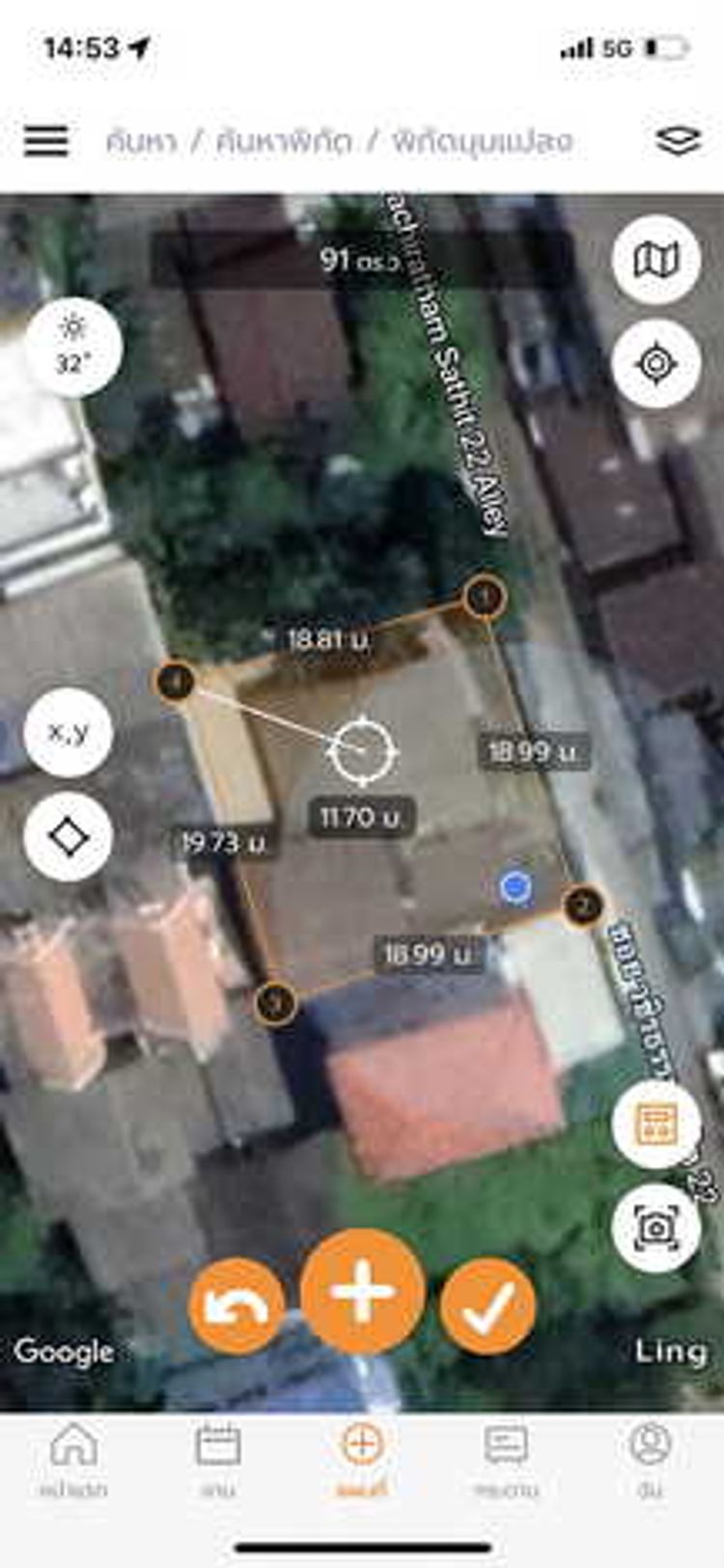Image resolution: width=724 pixels, height=1568 pixels.
Task: Select corner point 2 marker
Action: pos(582,906)
